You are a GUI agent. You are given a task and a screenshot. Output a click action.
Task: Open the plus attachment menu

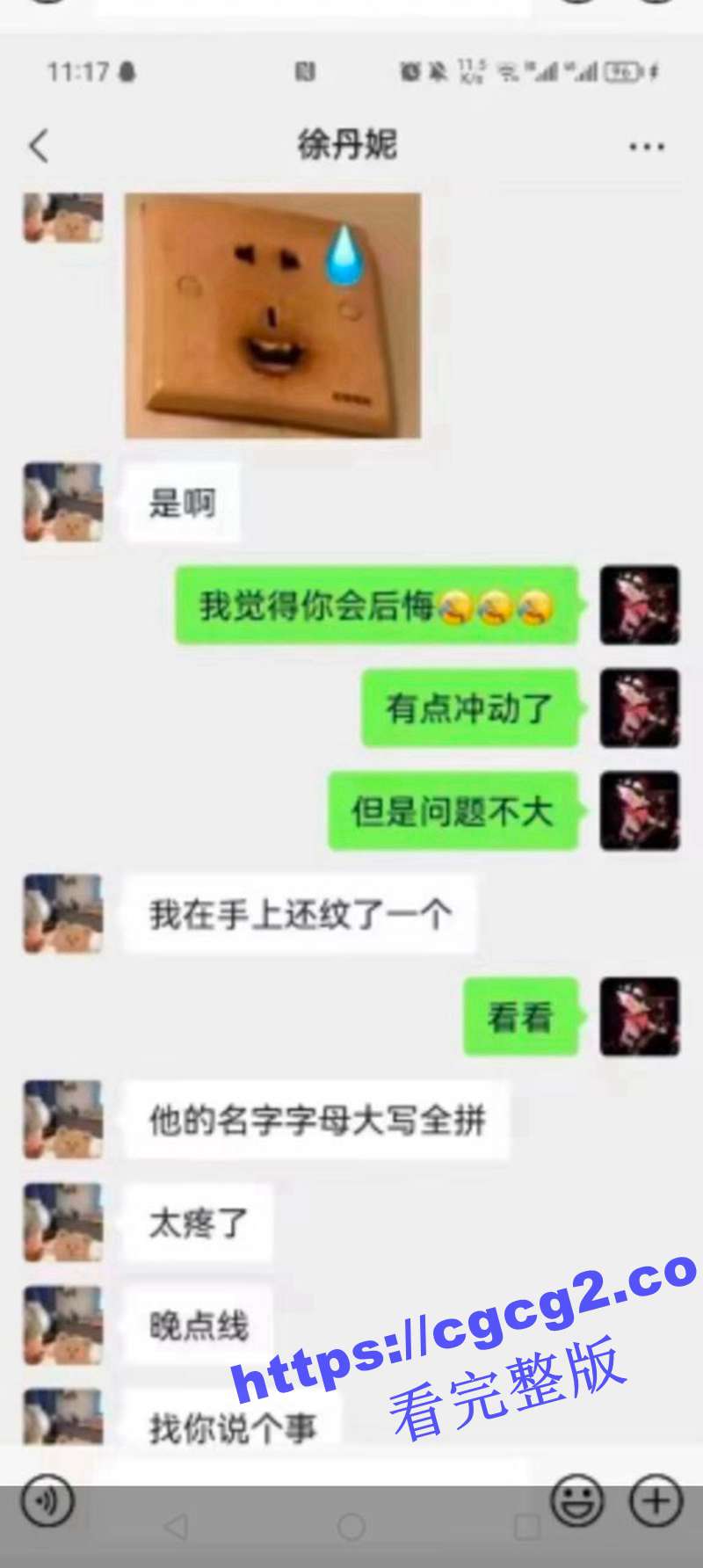656,1501
